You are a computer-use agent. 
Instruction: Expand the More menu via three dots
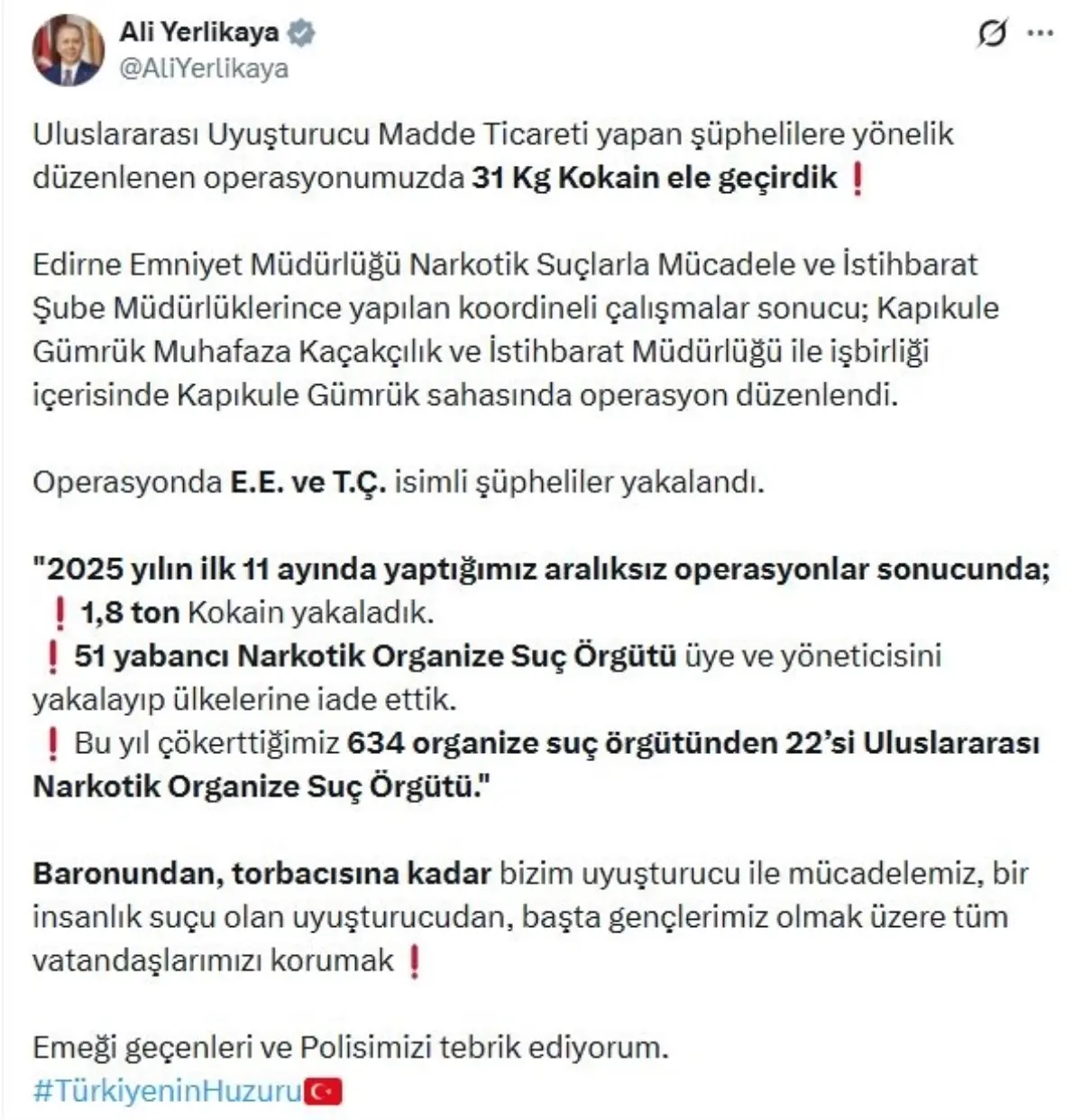[1039, 32]
